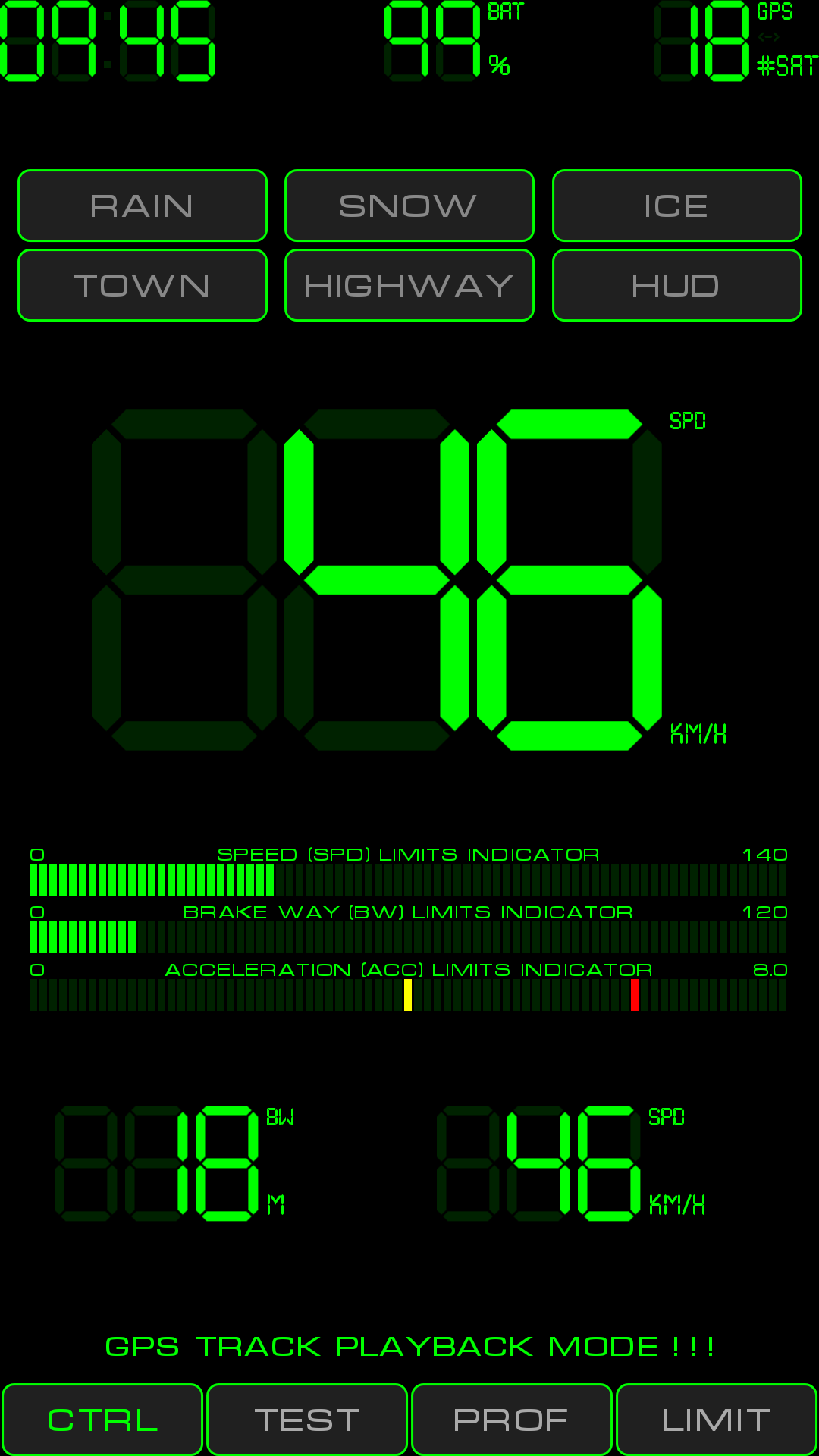Open the LIMIT tab
Viewport: 819px width, 1456px height.
pyautogui.click(x=717, y=1420)
